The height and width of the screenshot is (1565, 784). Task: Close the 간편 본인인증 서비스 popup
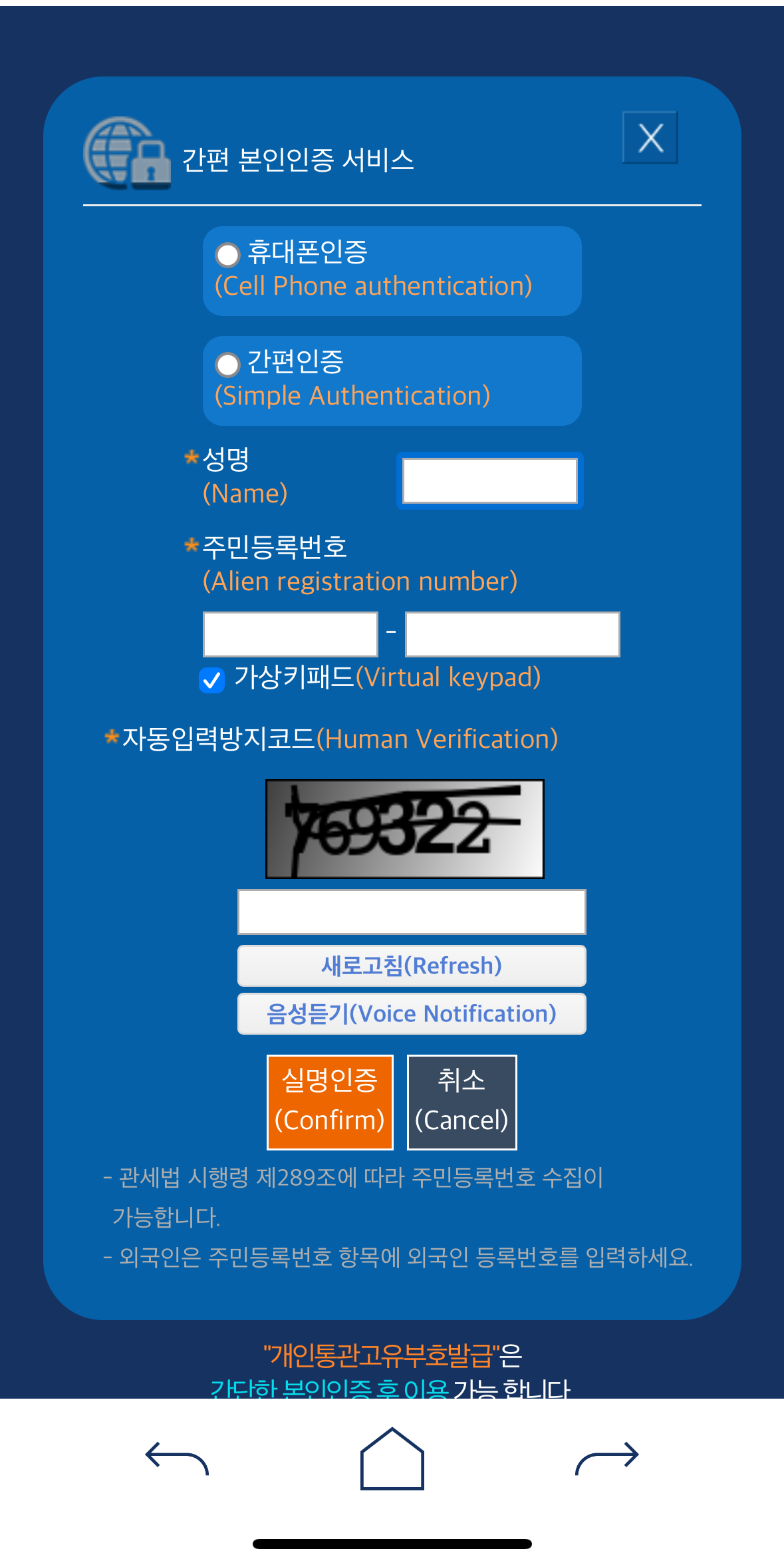tap(649, 138)
